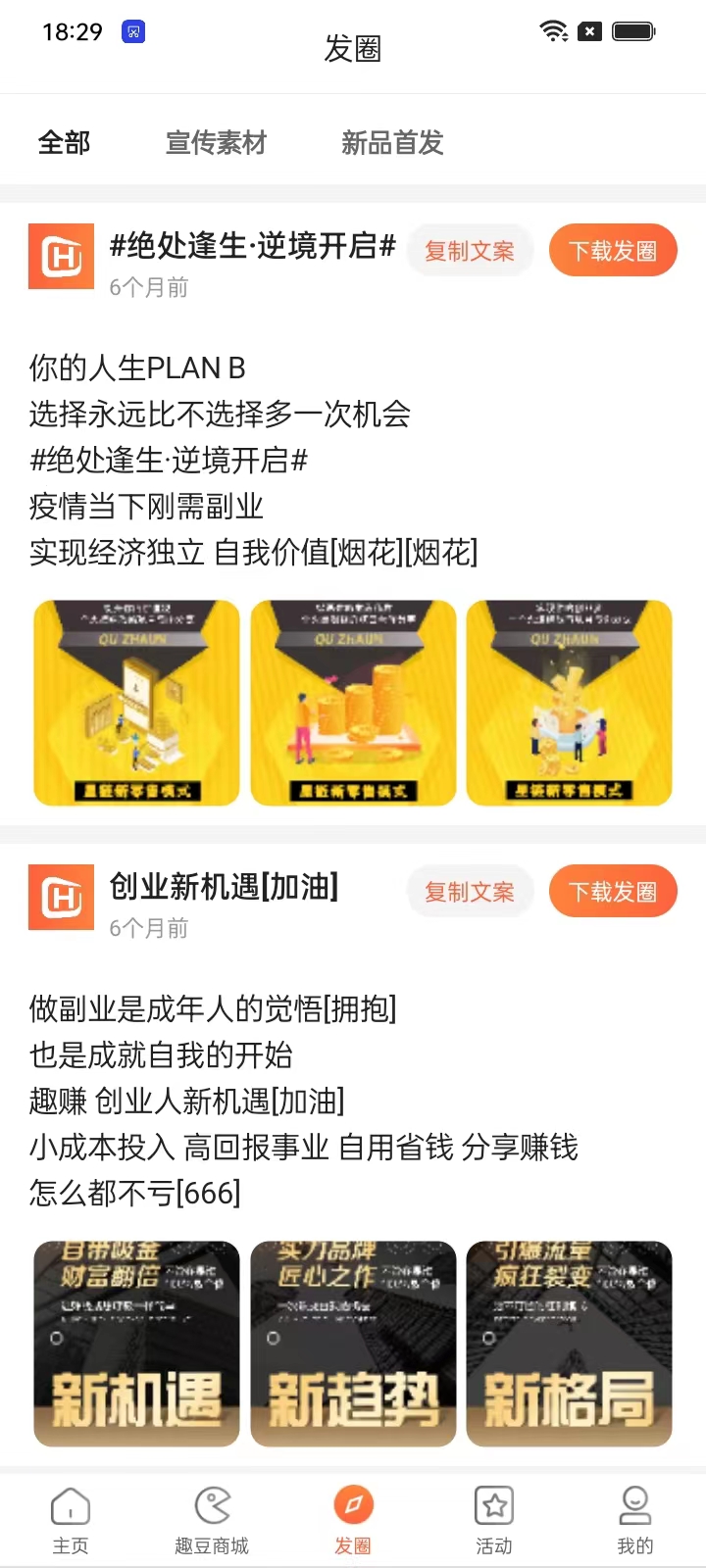Tap 下载发圈 on the 创业新机遇 post
Screen dimensions: 706x1568
(613, 892)
